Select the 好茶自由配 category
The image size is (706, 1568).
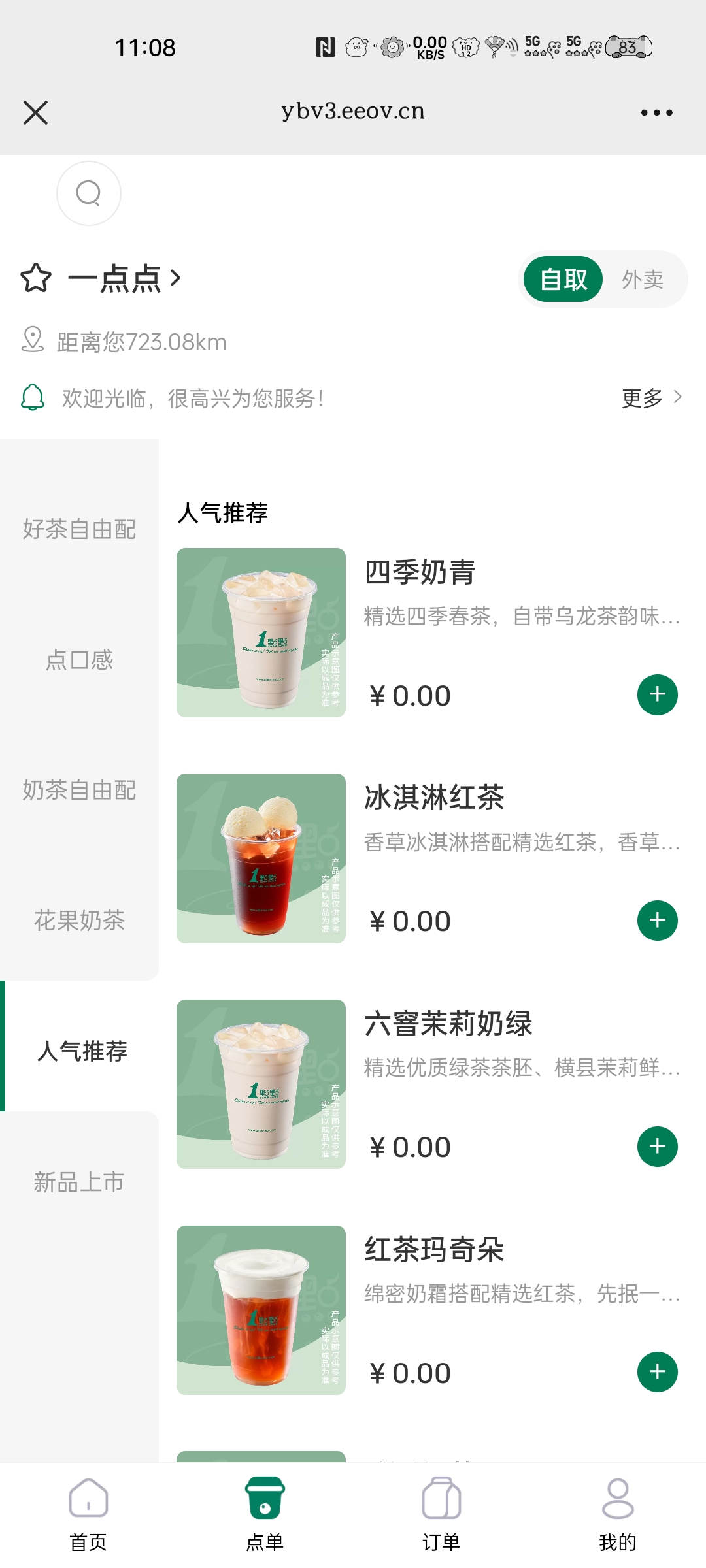[79, 529]
